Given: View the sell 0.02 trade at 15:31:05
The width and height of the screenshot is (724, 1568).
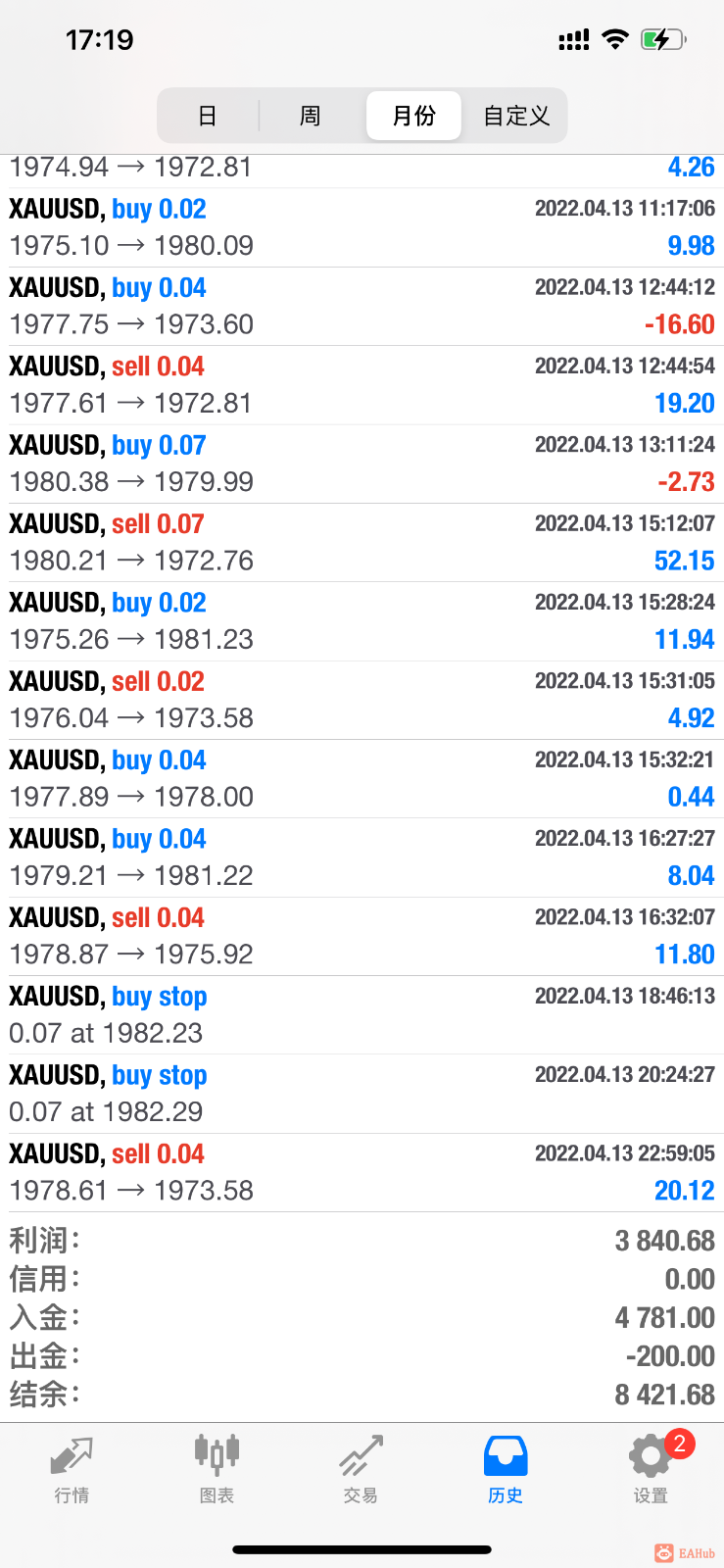Looking at the screenshot, I should tap(362, 700).
